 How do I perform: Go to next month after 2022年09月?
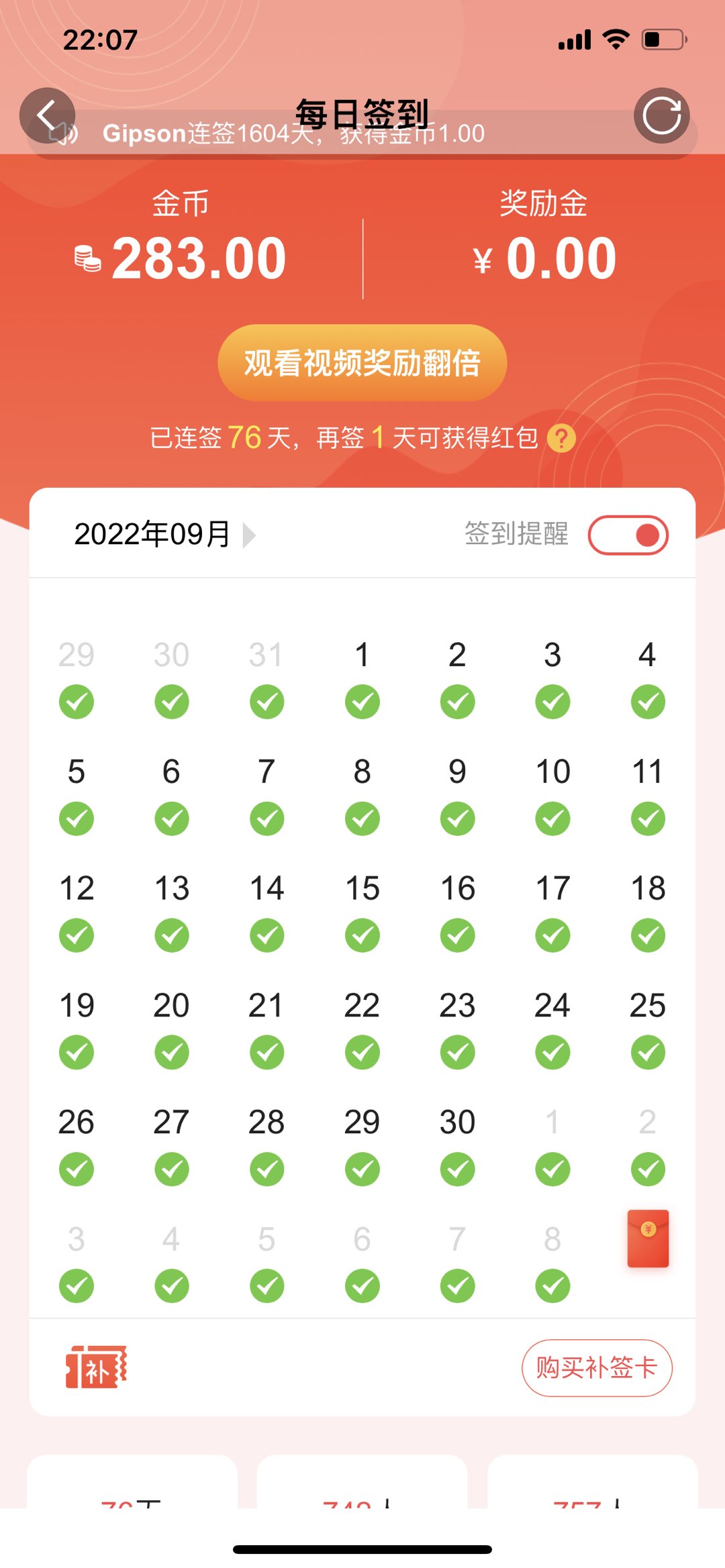(x=249, y=535)
